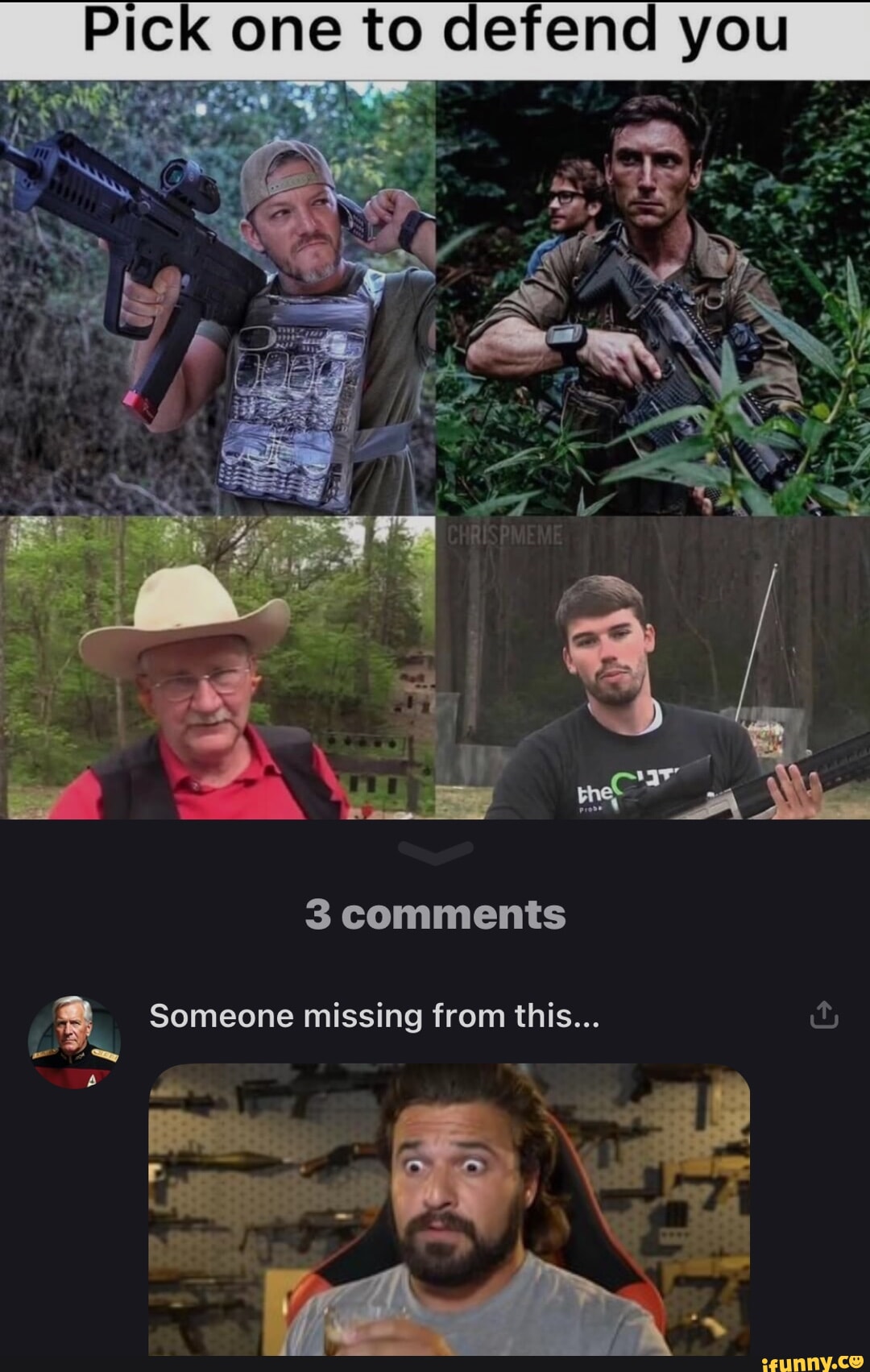This screenshot has width=870, height=1372.
Task: Click the comment 'Someone missing from this...'
Action: (375, 1017)
